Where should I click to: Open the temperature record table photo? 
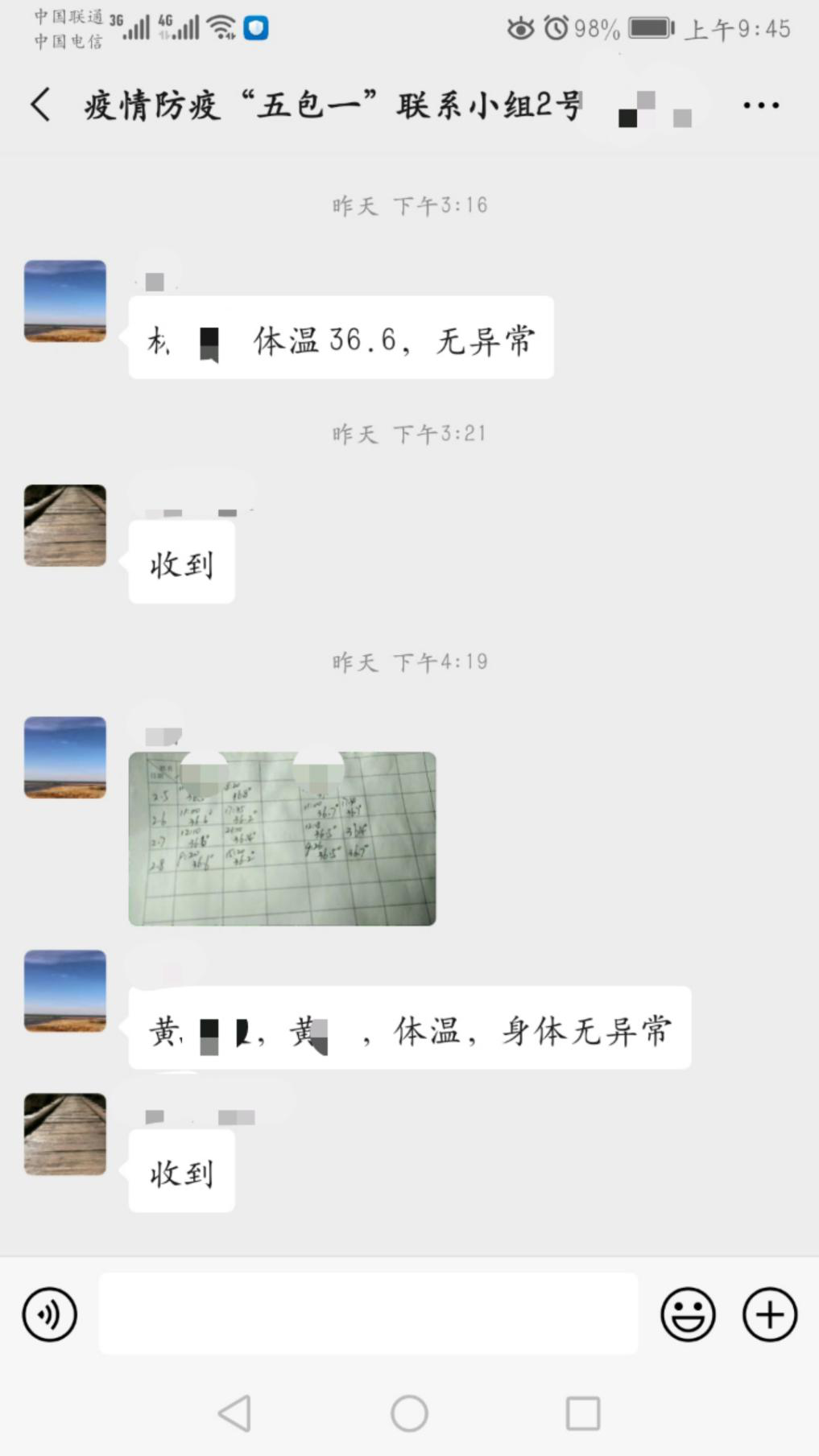282,838
